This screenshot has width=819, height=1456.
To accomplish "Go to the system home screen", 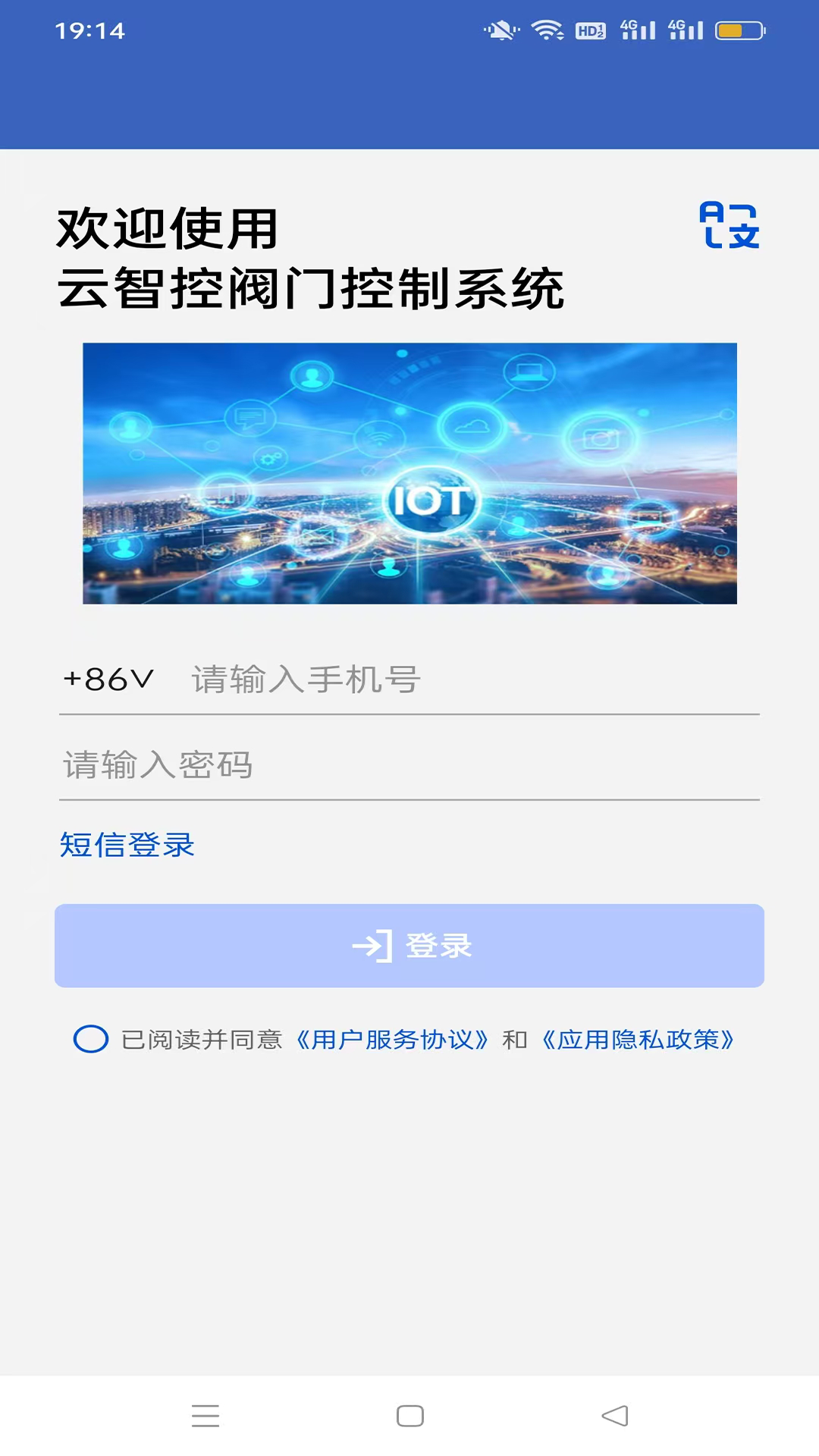I will [410, 1416].
